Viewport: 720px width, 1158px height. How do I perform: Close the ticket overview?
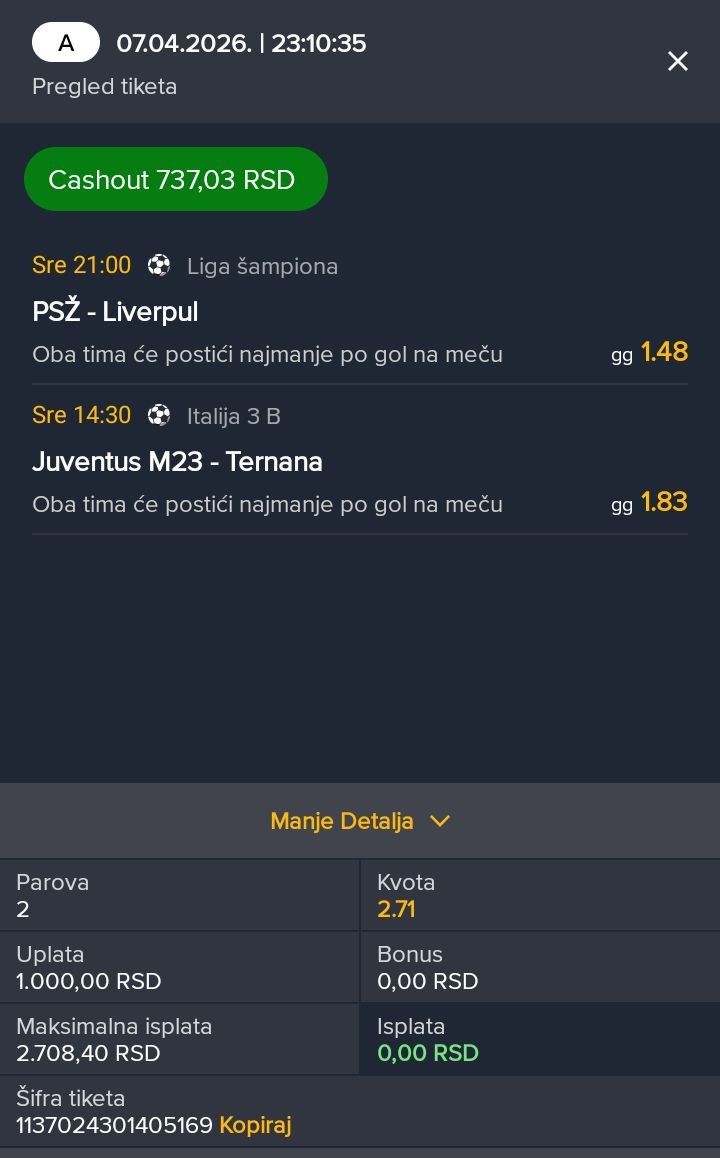(x=678, y=62)
